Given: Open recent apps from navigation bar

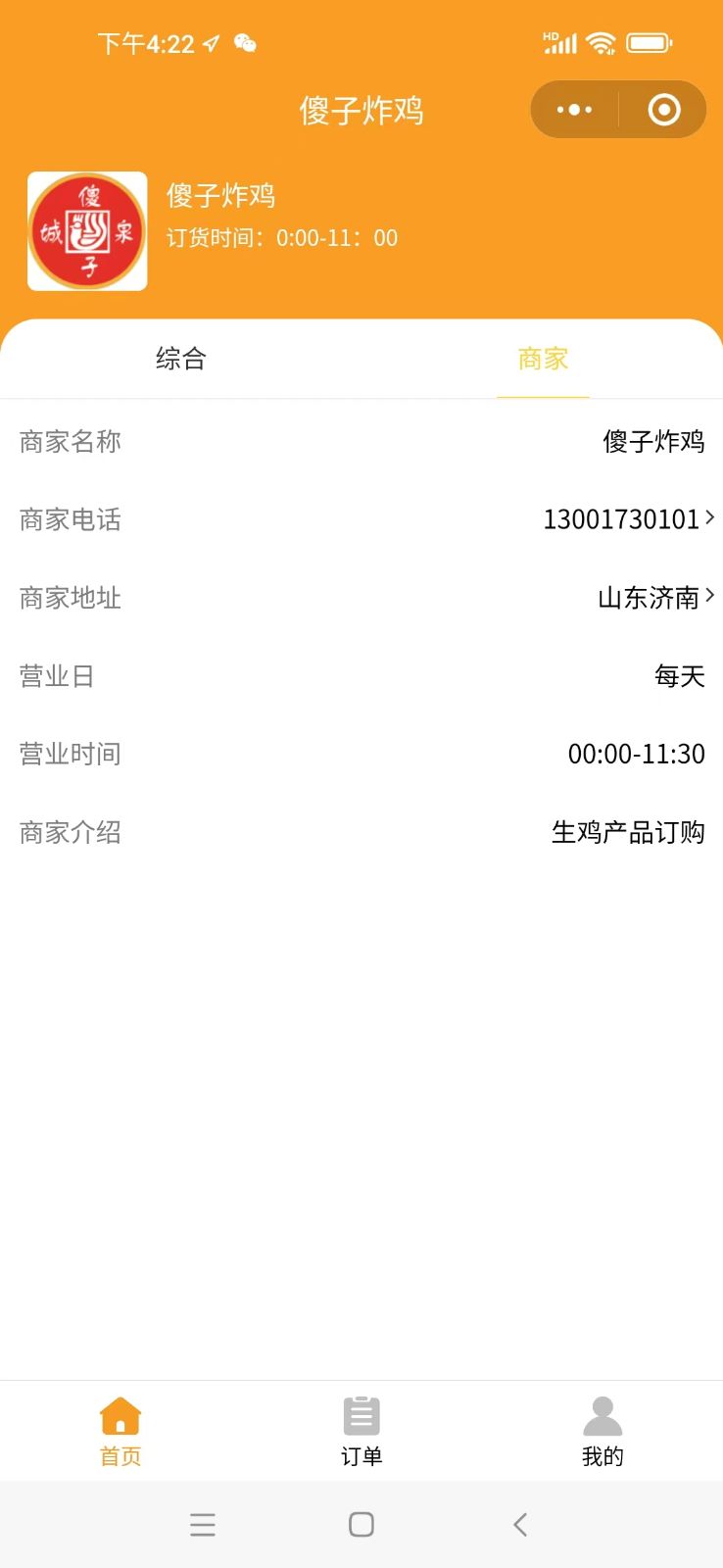Looking at the screenshot, I should 203,1524.
